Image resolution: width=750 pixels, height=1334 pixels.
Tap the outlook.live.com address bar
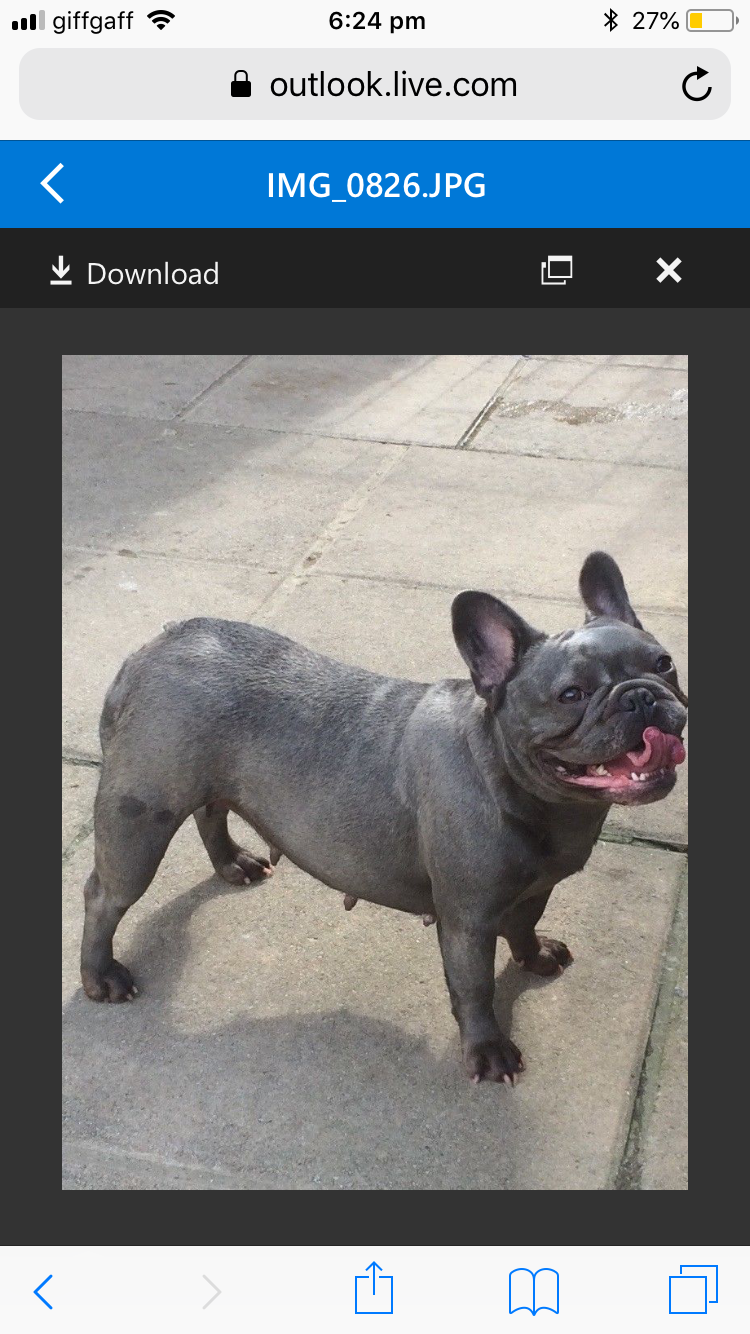pyautogui.click(x=375, y=85)
